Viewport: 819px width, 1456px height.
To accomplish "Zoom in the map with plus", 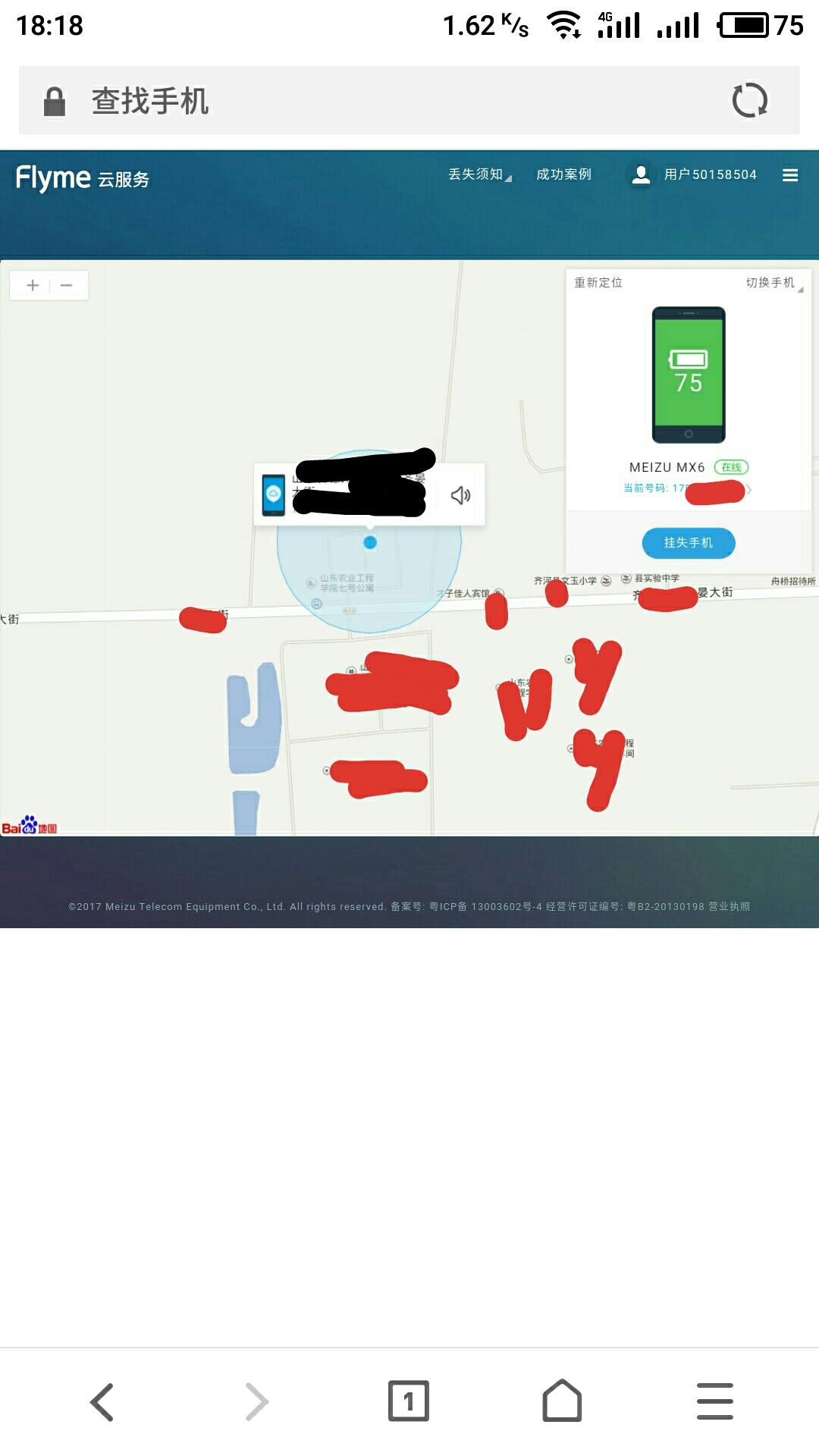I will [33, 285].
